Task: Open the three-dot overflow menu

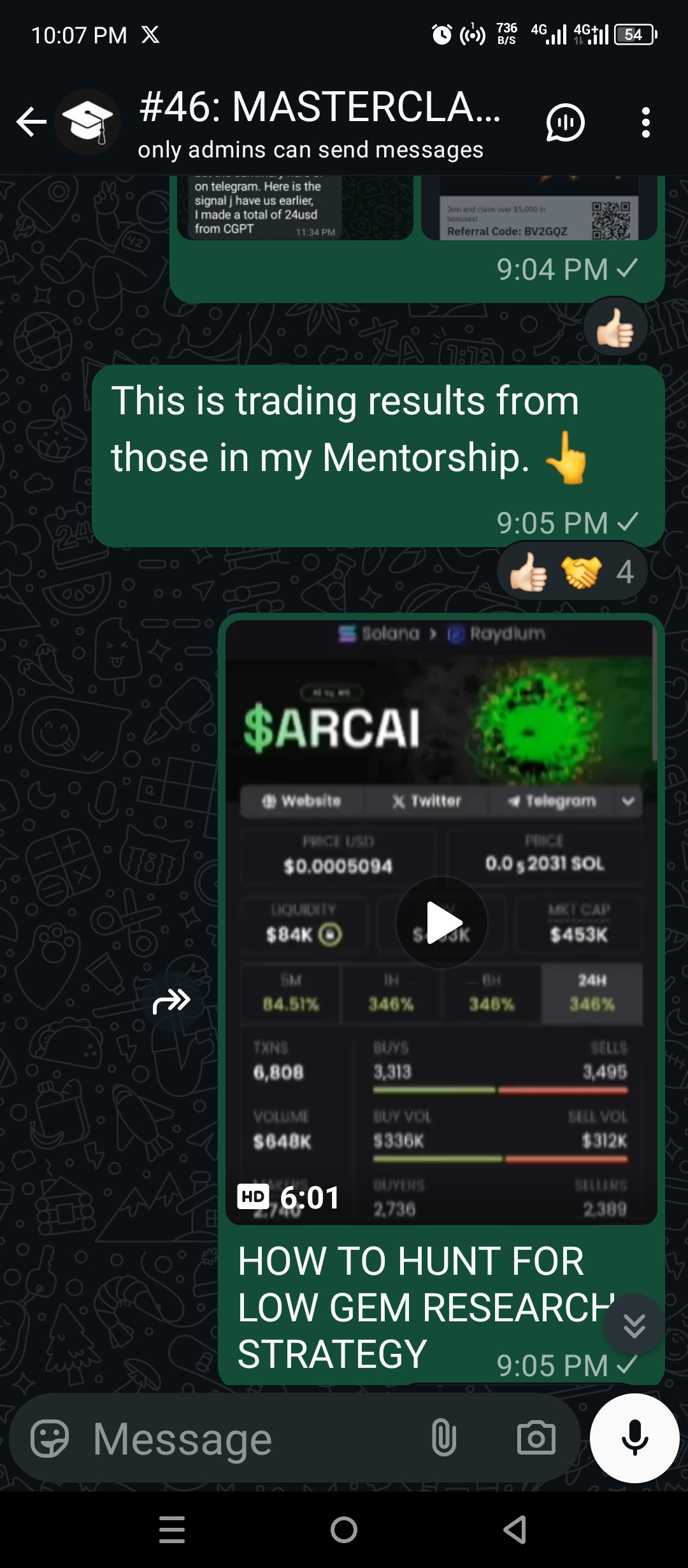Action: [x=645, y=122]
